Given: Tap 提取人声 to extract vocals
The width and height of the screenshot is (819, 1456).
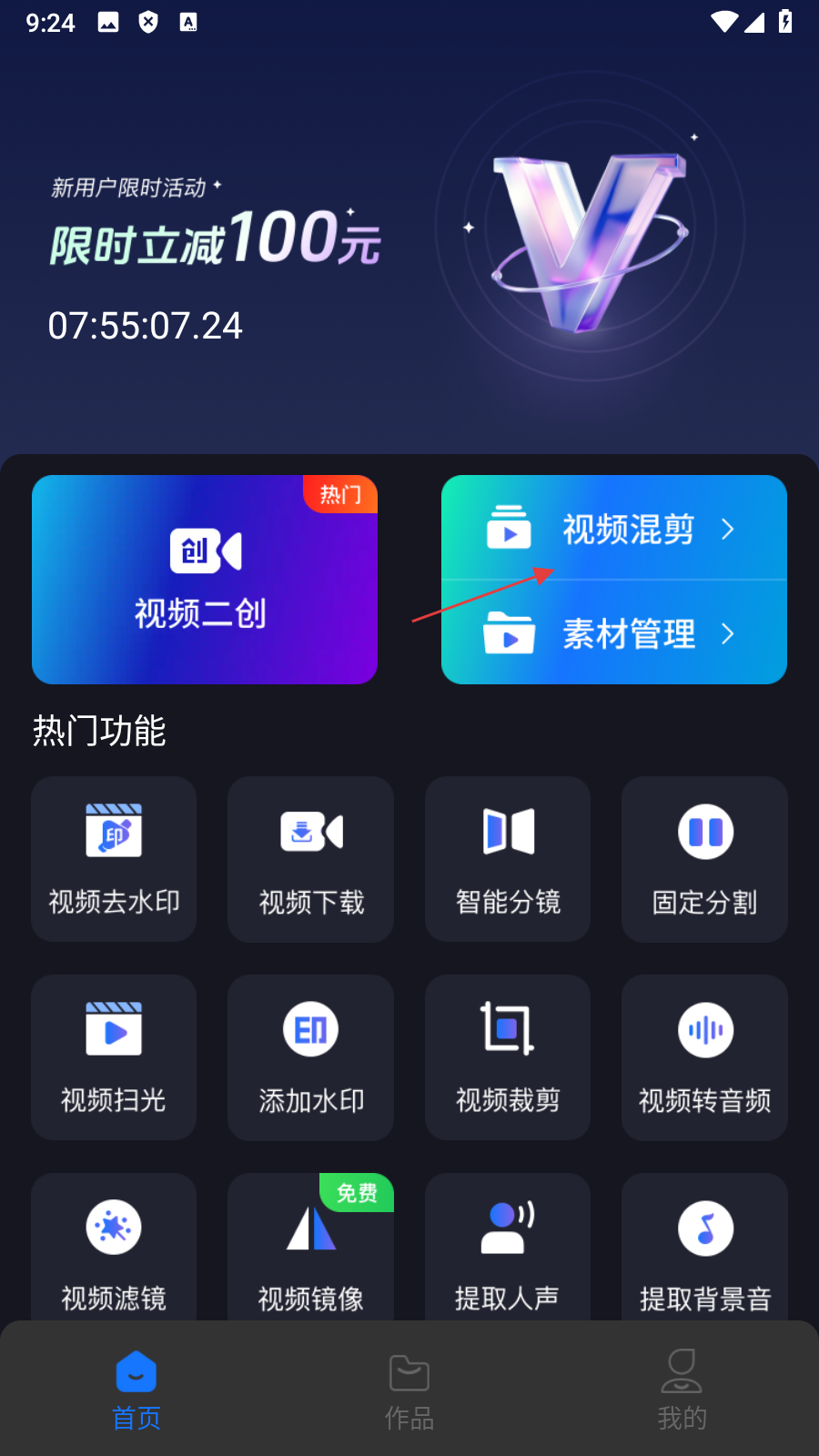Looking at the screenshot, I should (508, 1251).
